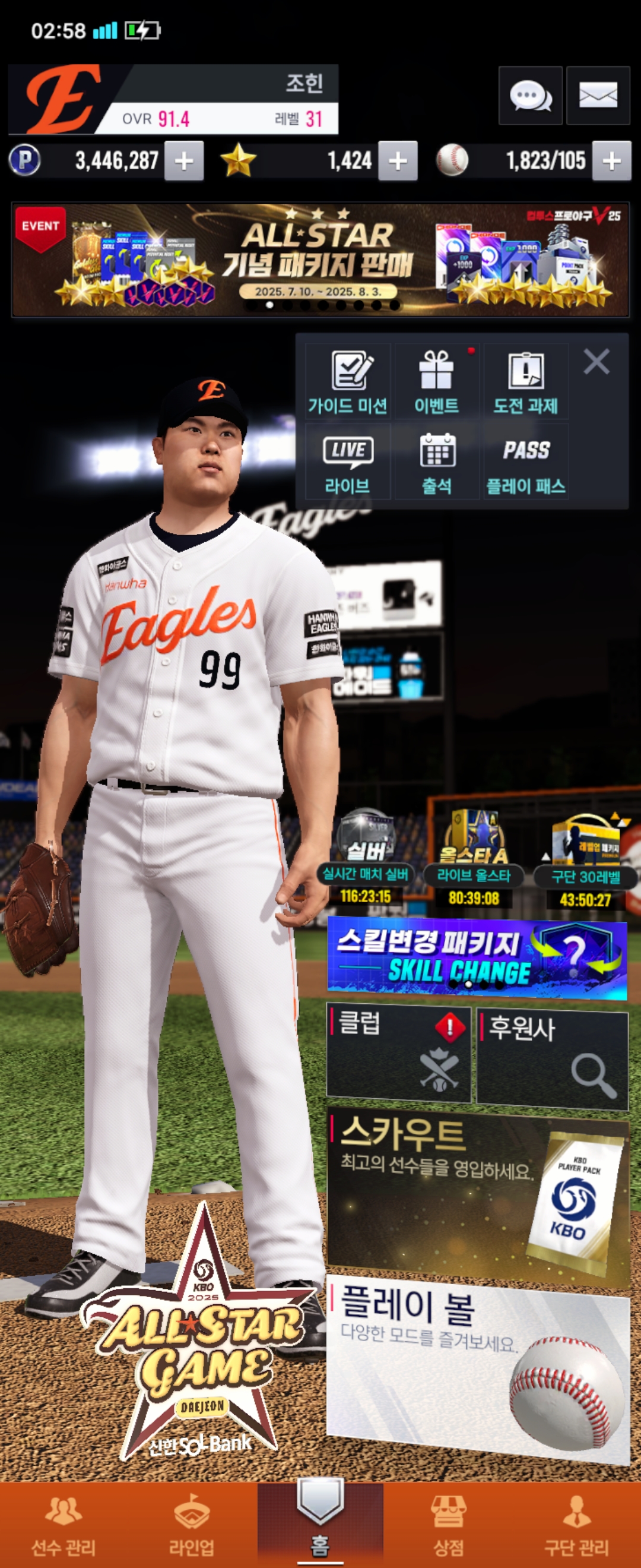641x1568 pixels.
Task: Open 플레이 볼 game modes
Action: point(477,1370)
